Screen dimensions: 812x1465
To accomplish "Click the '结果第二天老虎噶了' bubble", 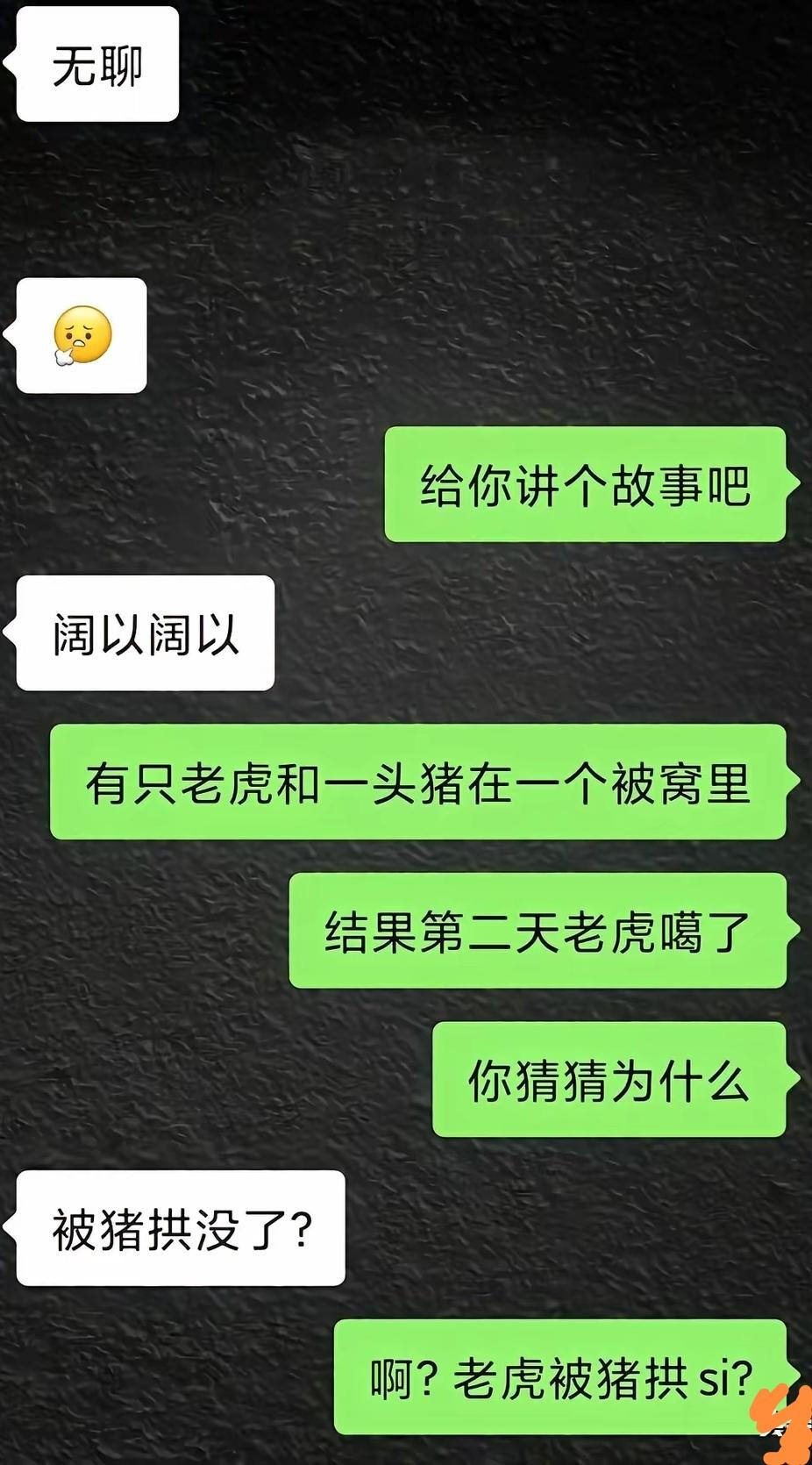I will pyautogui.click(x=535, y=932).
